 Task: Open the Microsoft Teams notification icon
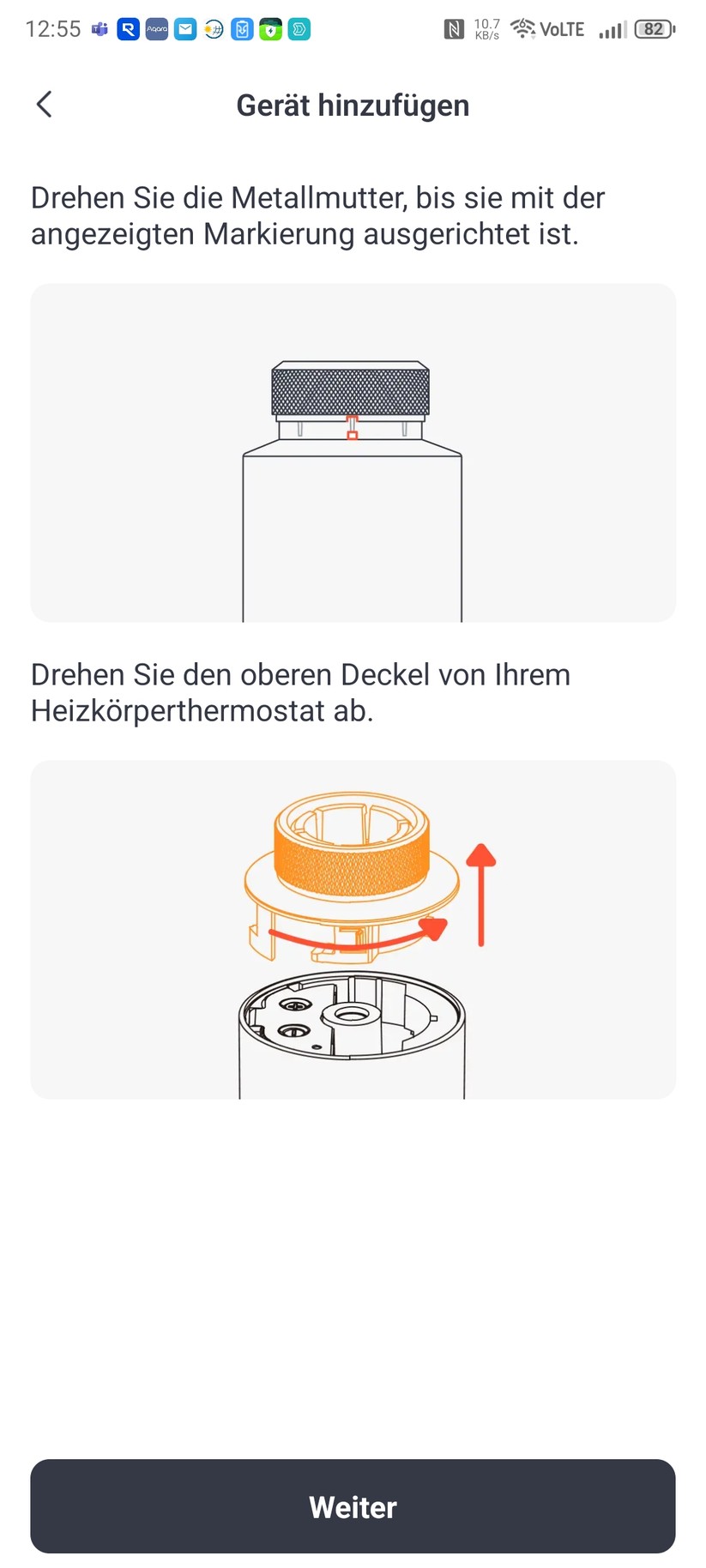click(x=100, y=28)
